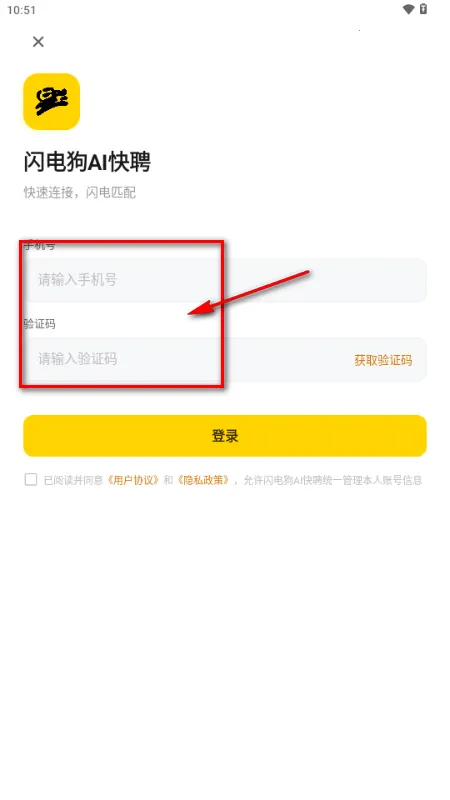The width and height of the screenshot is (450, 800).
Task: Tap the phone number input field
Action: click(x=225, y=280)
